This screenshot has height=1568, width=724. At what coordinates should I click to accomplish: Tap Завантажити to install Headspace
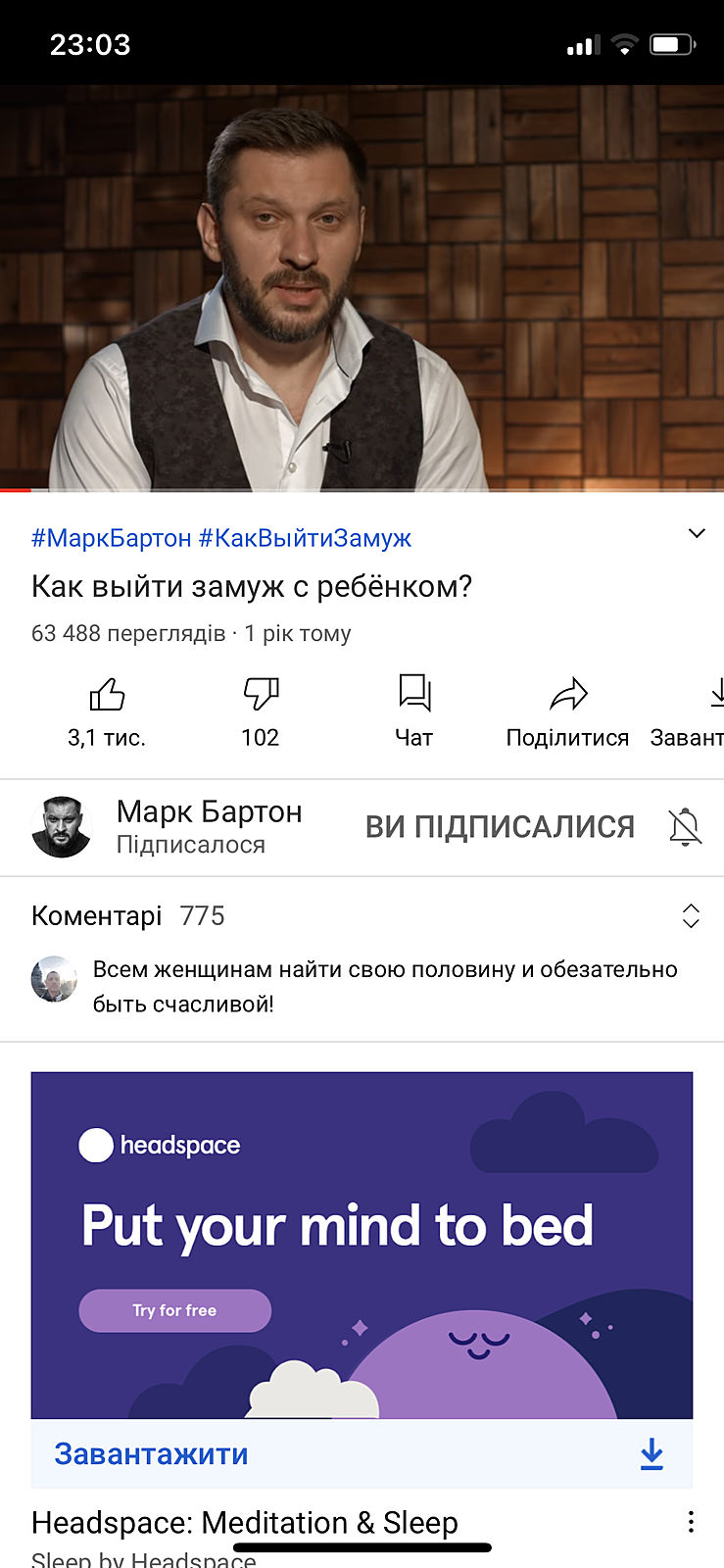coord(151,1454)
